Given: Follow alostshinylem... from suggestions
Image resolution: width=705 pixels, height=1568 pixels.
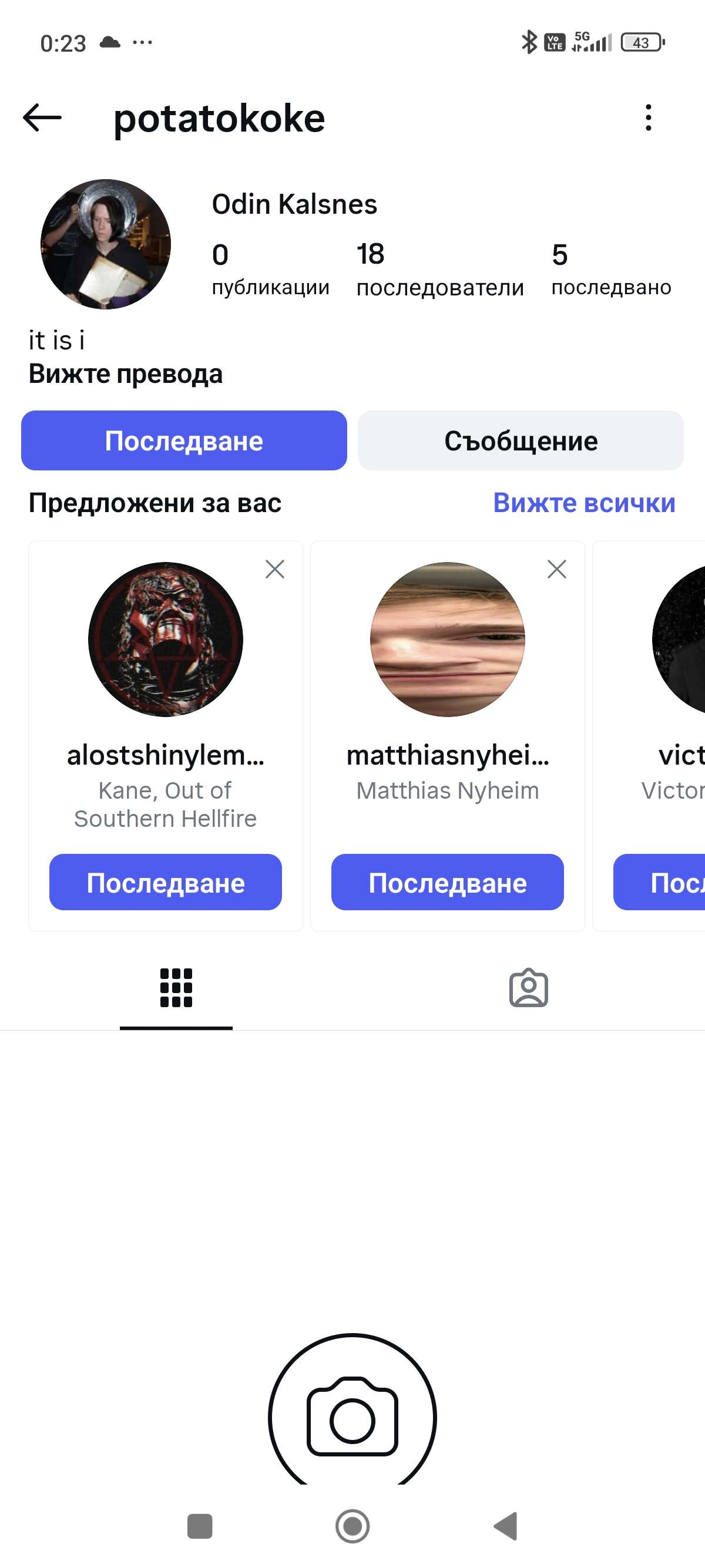Looking at the screenshot, I should tap(166, 883).
